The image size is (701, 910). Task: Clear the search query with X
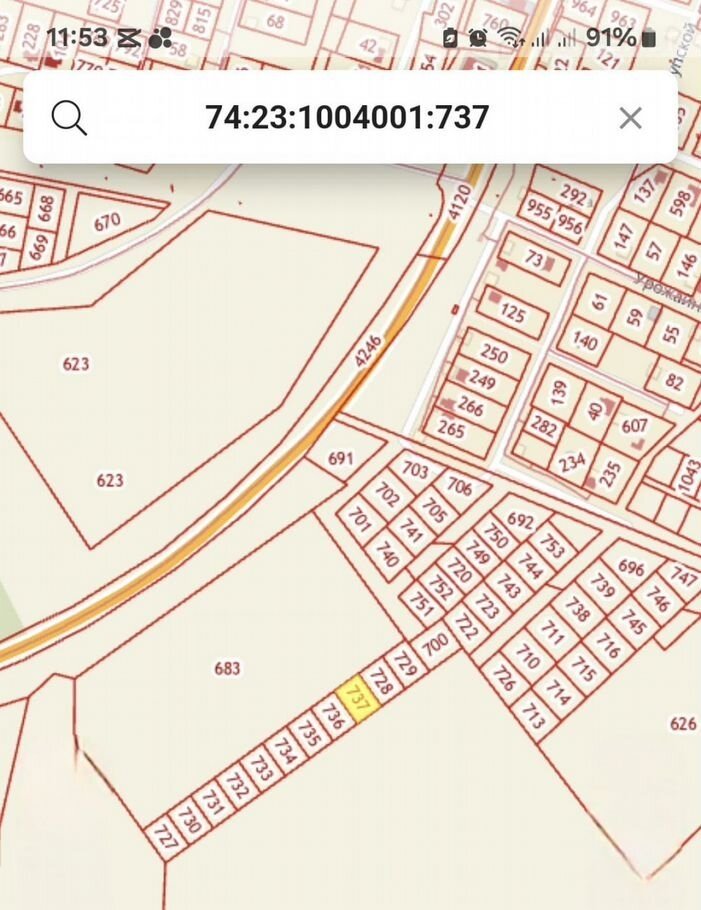(x=630, y=118)
